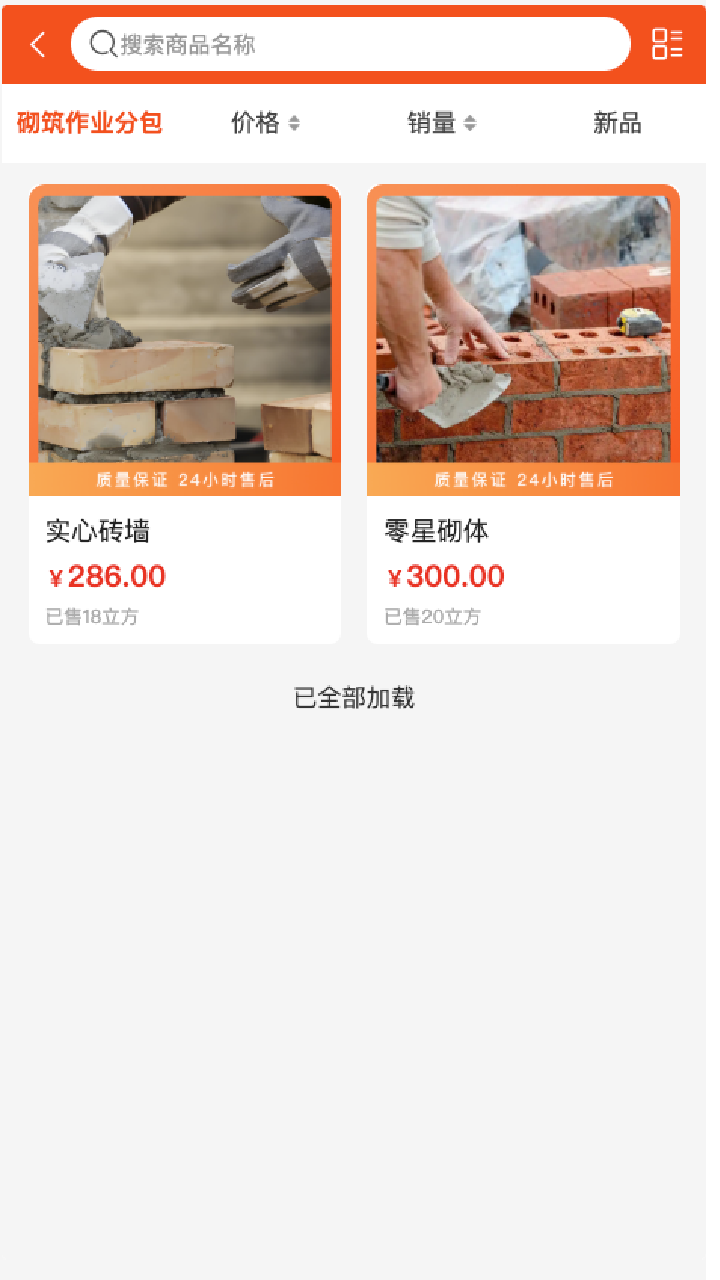This screenshot has width=720, height=1280.
Task: Select the 砌筑作业分包 category tab
Action: 90,123
